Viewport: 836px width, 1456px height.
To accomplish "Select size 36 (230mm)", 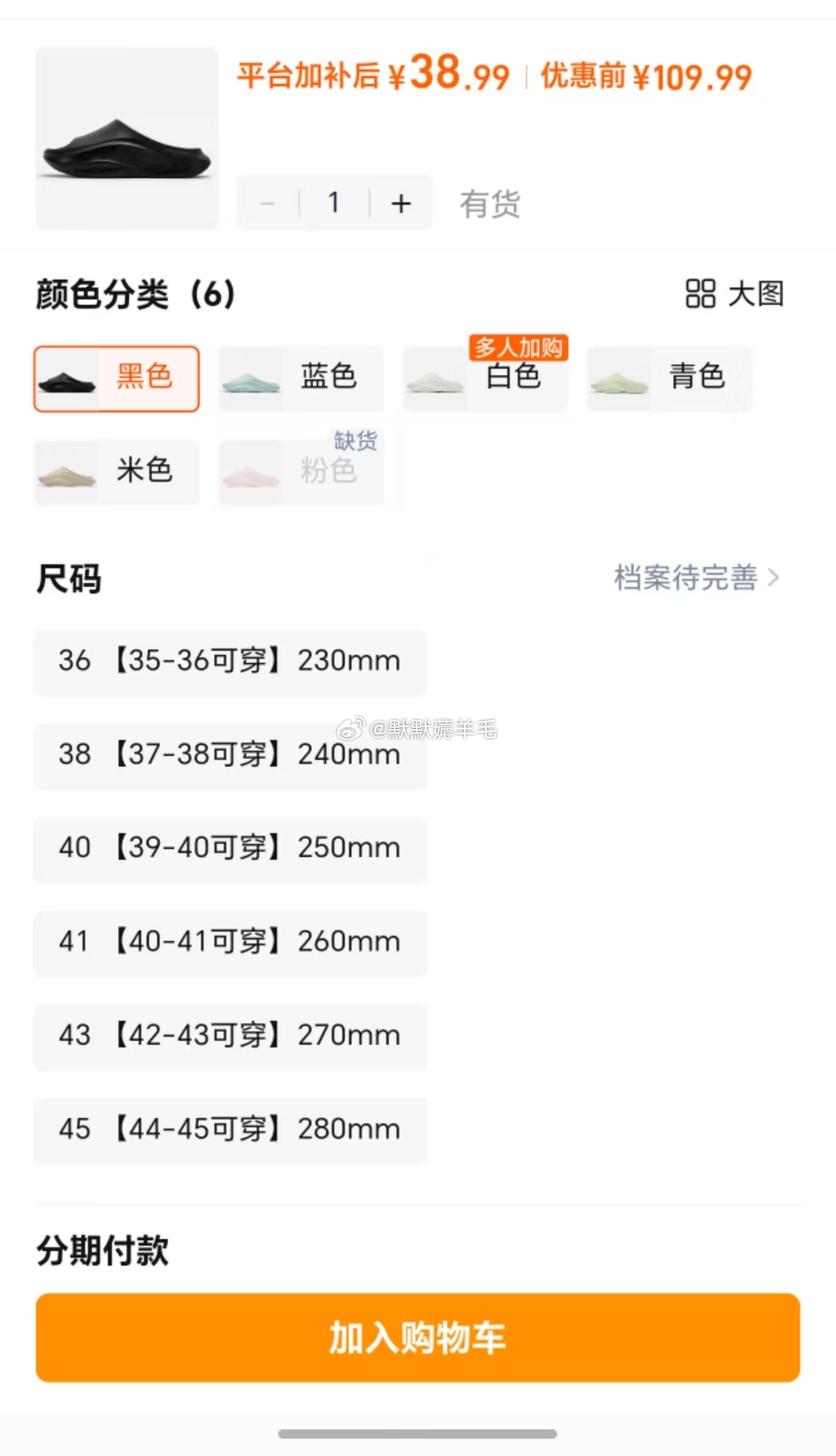I will [x=230, y=661].
